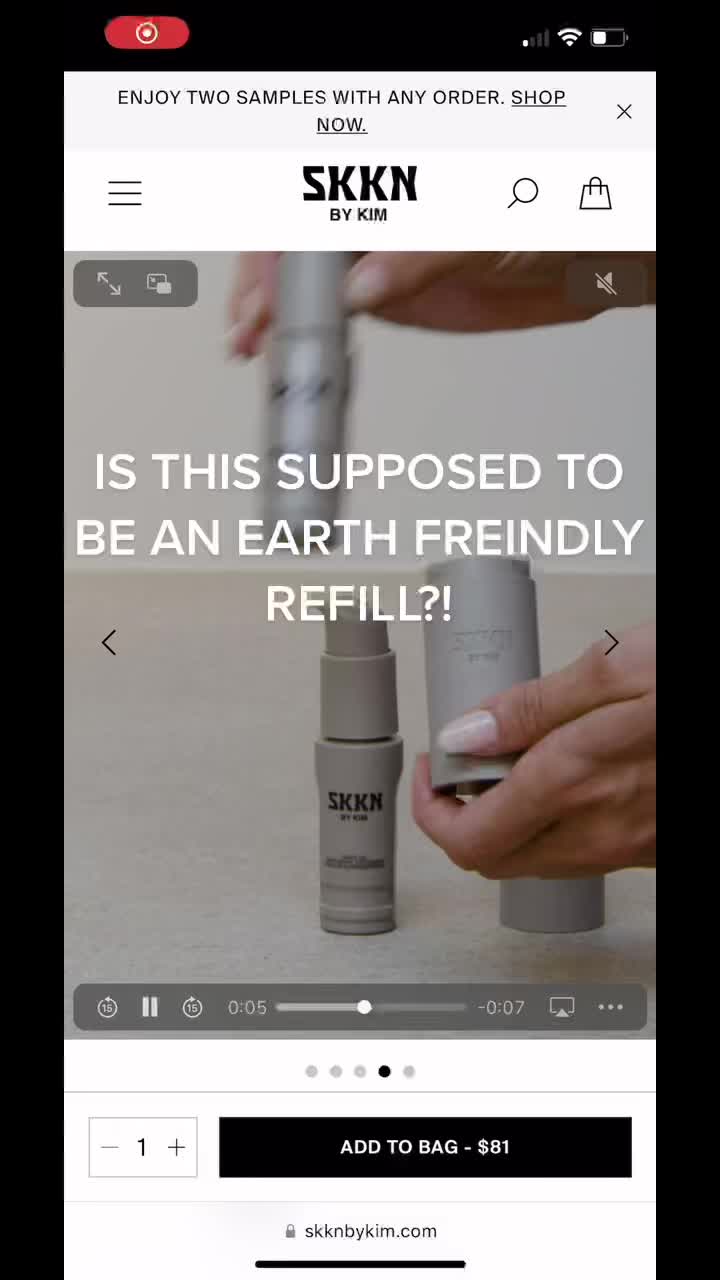AirPlay the video to another device
This screenshot has width=720, height=1280.
pos(562,1008)
